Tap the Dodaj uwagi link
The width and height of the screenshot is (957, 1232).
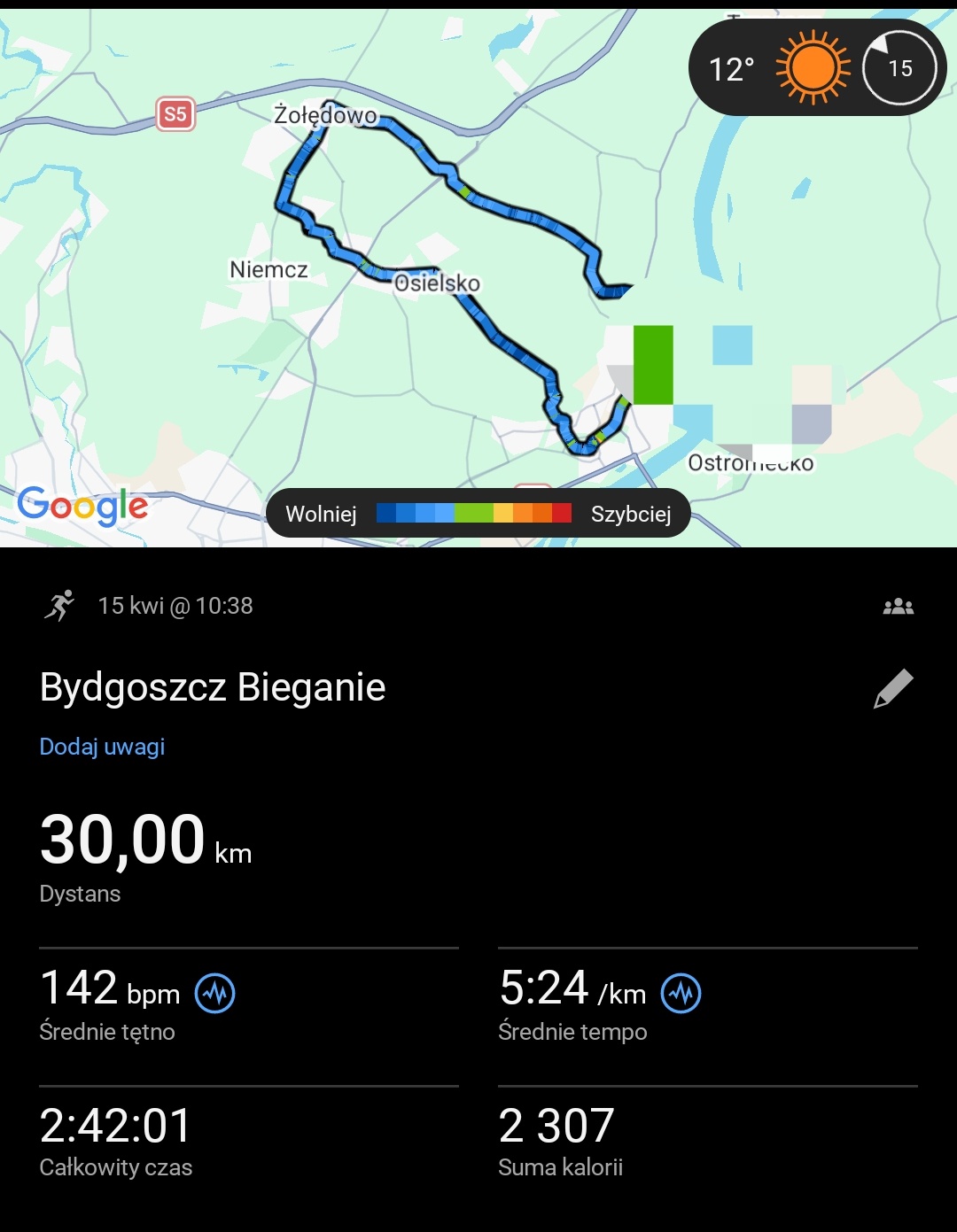[102, 747]
